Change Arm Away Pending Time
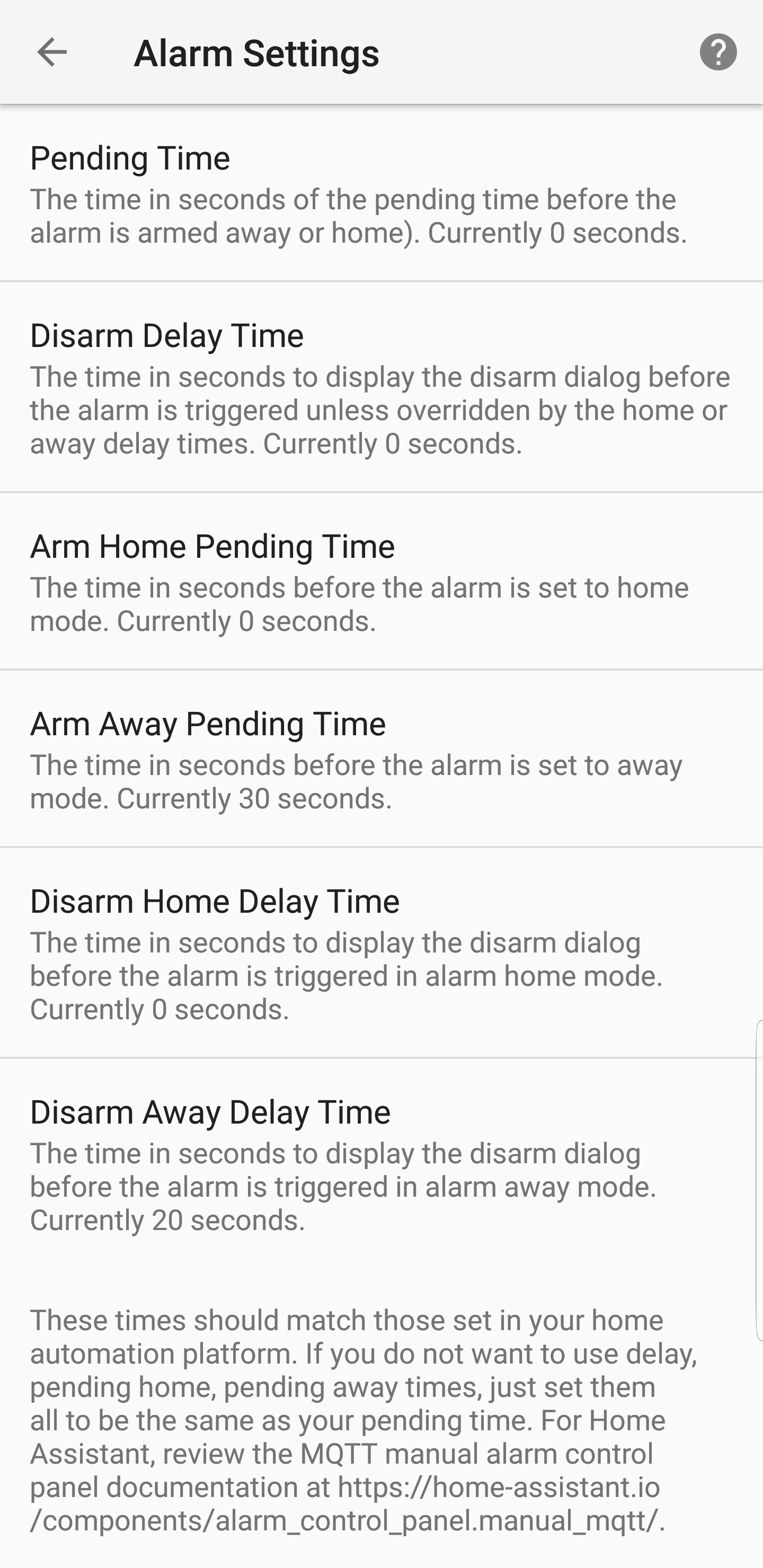This screenshot has width=763, height=1568. pos(381,759)
